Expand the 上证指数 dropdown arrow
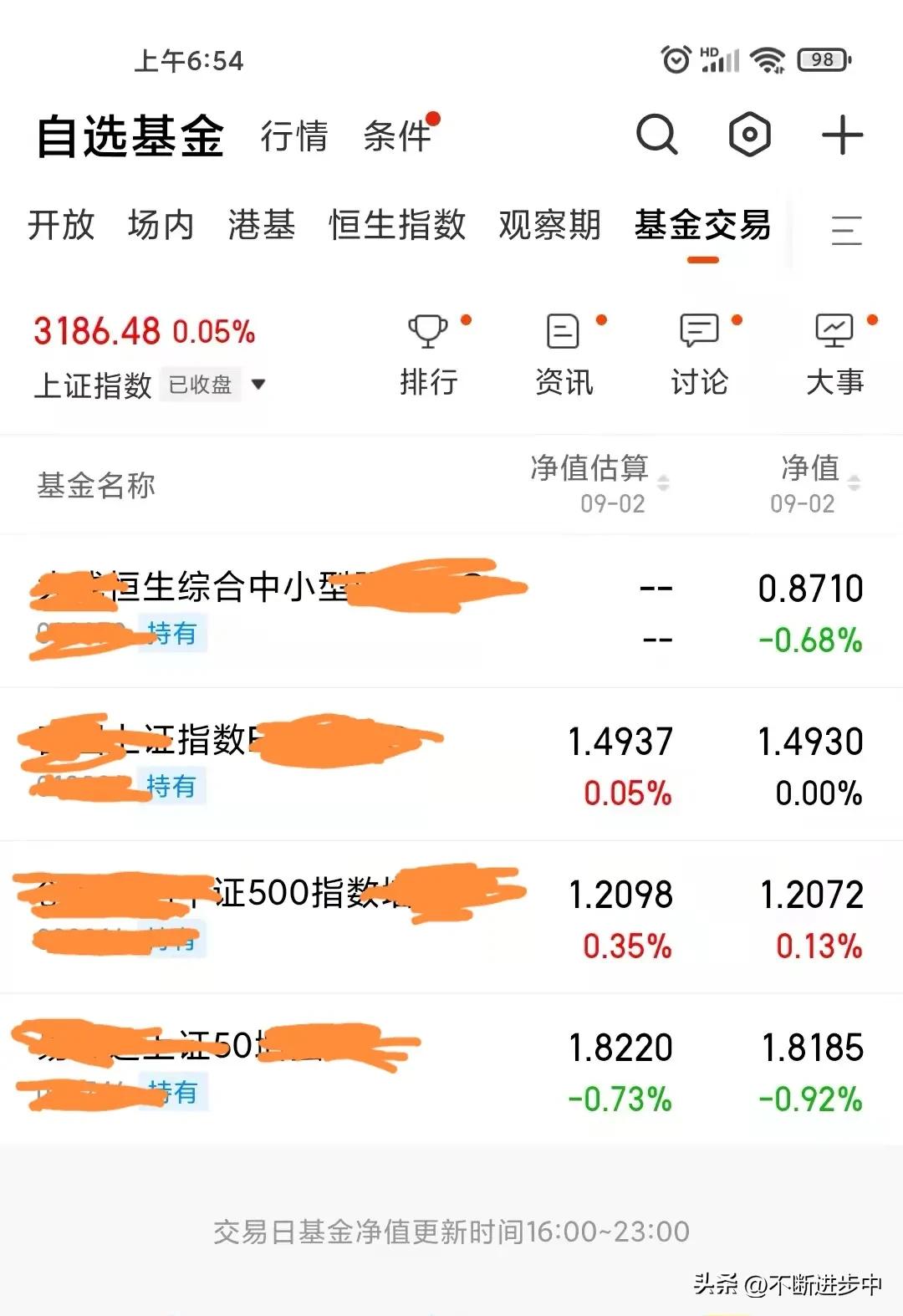903x1316 pixels. 259,385
